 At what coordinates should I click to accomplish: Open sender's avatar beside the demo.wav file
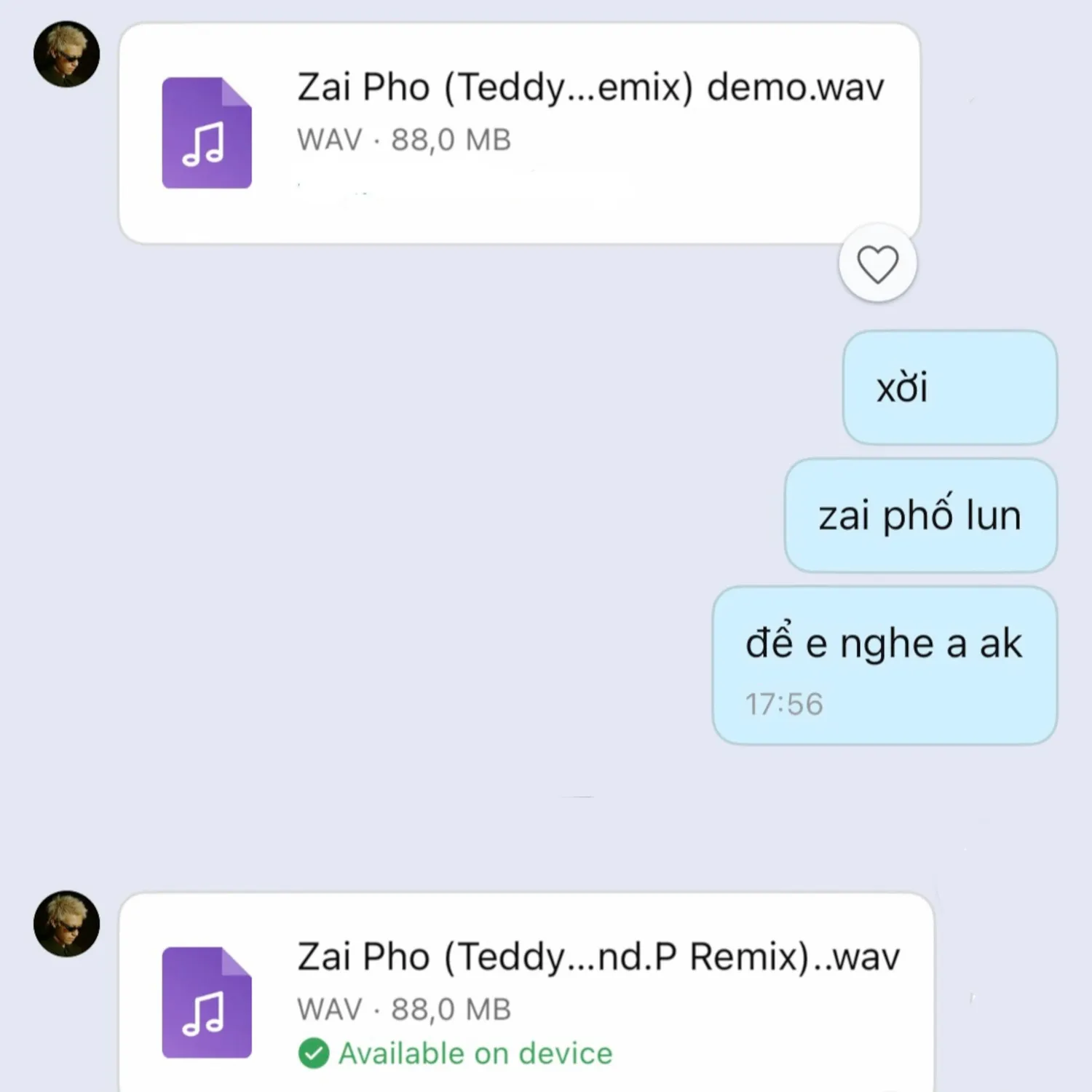[67, 55]
